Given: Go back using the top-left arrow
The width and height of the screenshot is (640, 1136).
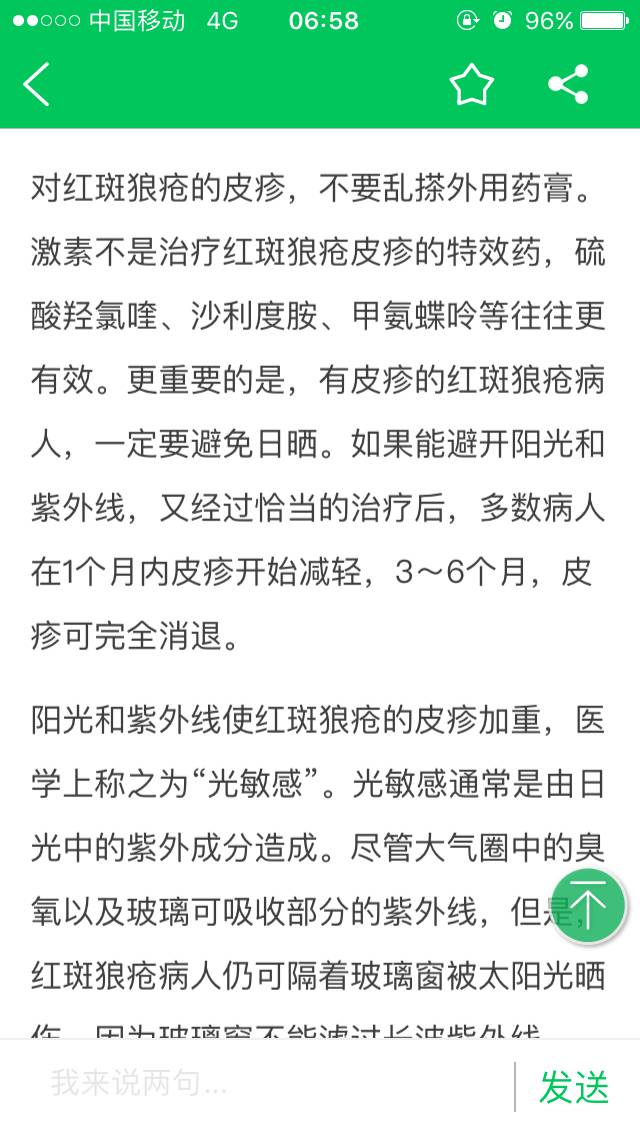Looking at the screenshot, I should pos(37,85).
